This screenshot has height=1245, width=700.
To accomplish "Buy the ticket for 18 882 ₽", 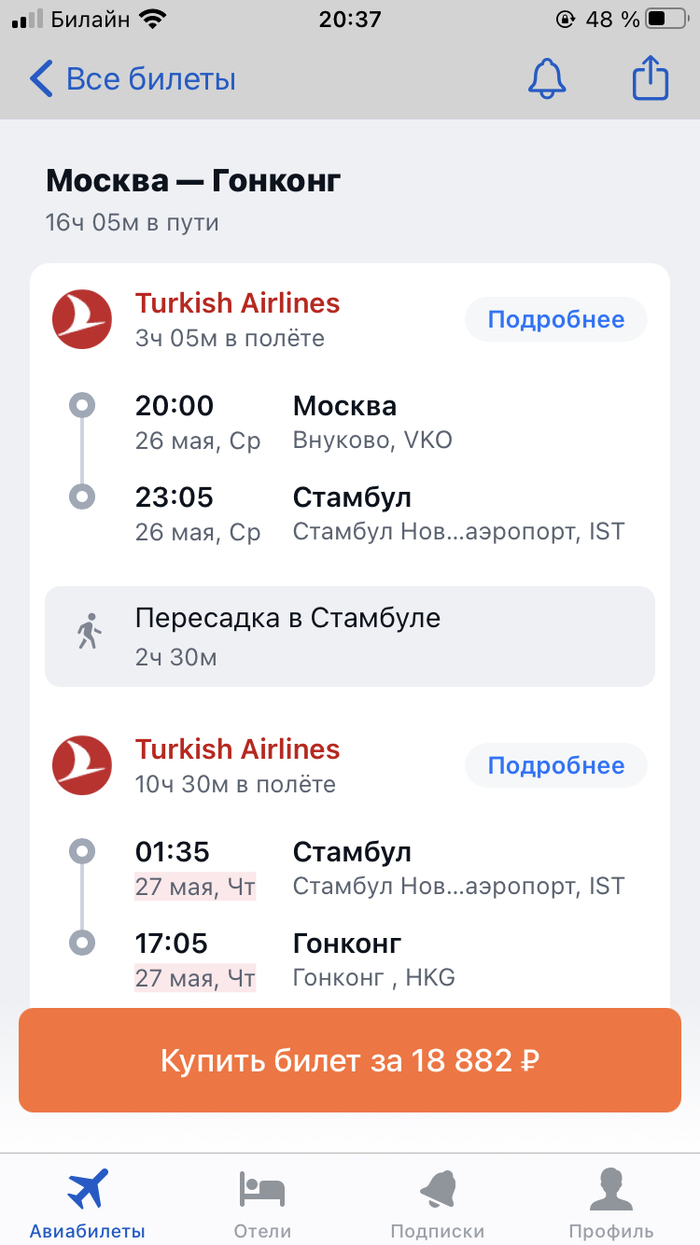I will (x=350, y=1061).
